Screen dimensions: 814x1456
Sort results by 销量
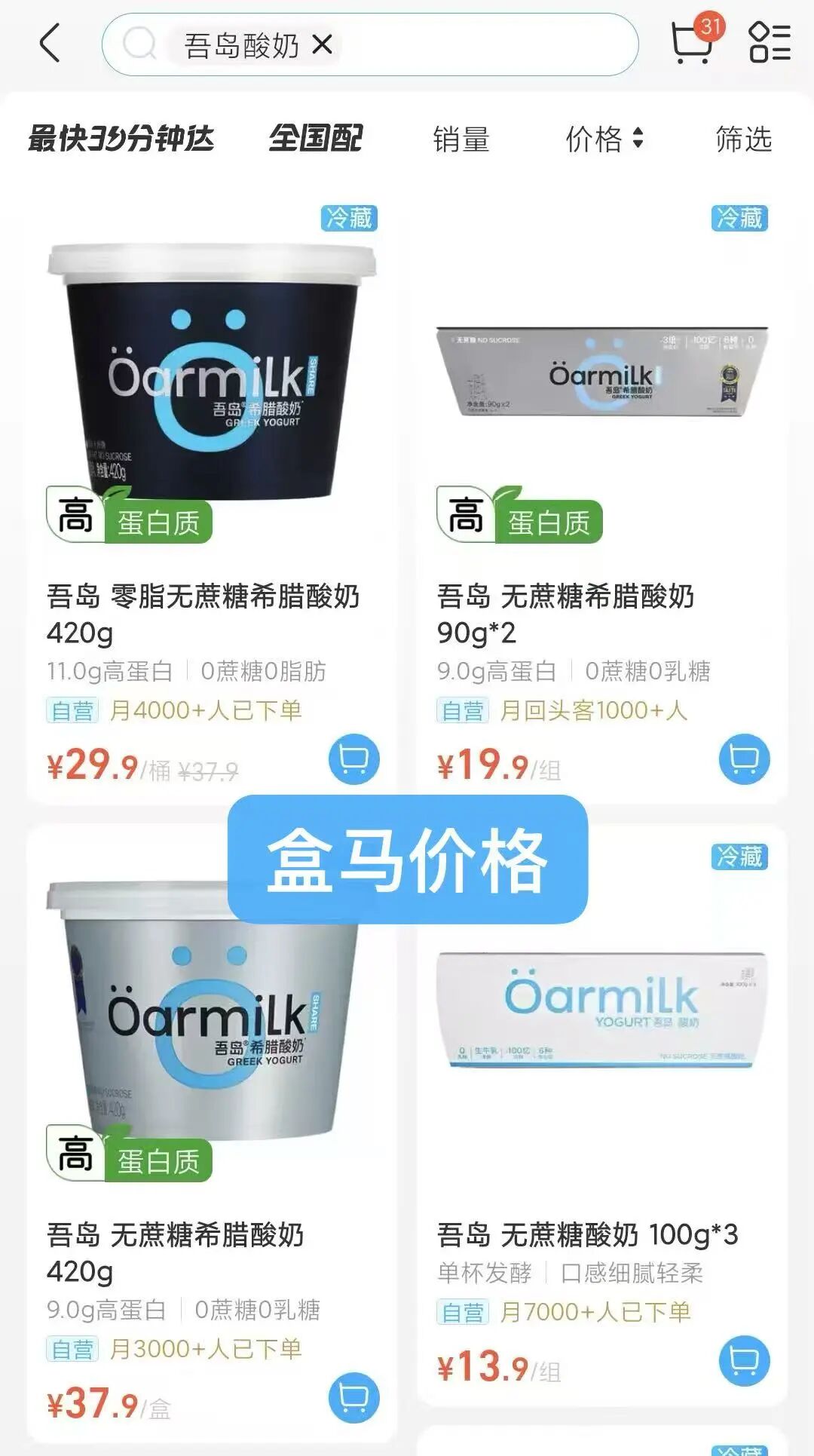[x=461, y=139]
